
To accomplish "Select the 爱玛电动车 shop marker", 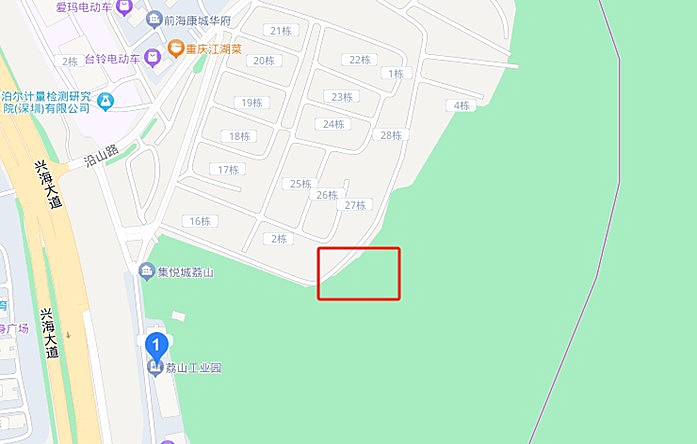I will click(x=124, y=7).
